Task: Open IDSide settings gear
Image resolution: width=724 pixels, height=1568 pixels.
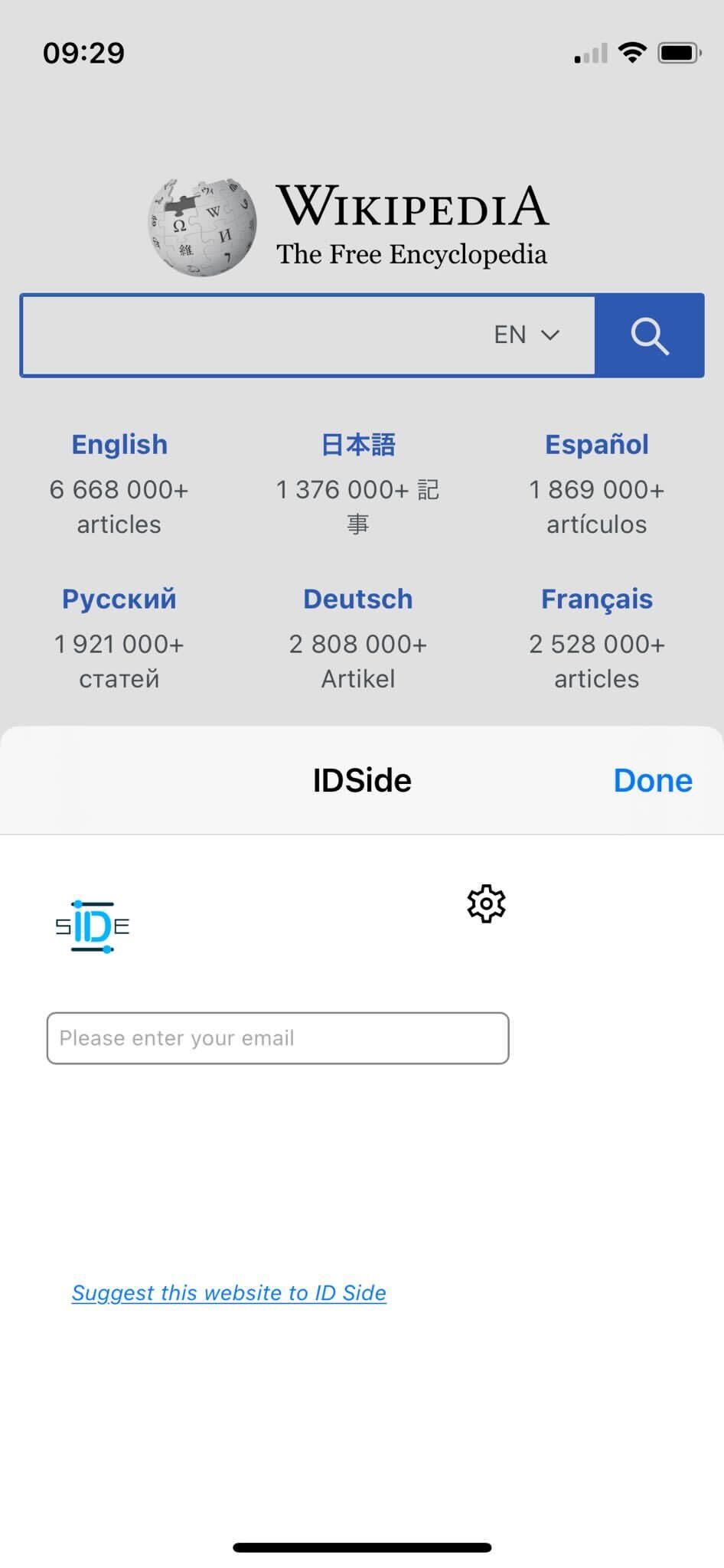Action: click(x=487, y=904)
